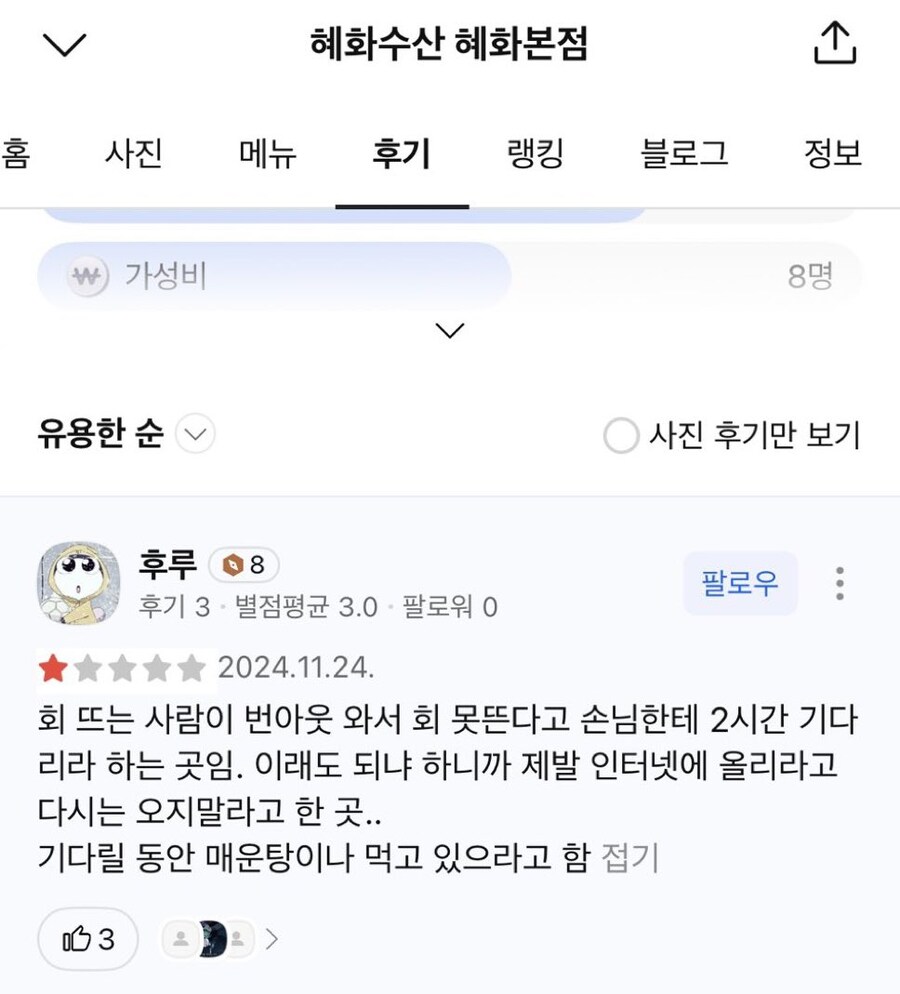Image resolution: width=900 pixels, height=994 pixels.
Task: Expand the keyword stats with the center chevron
Action: (x=449, y=330)
